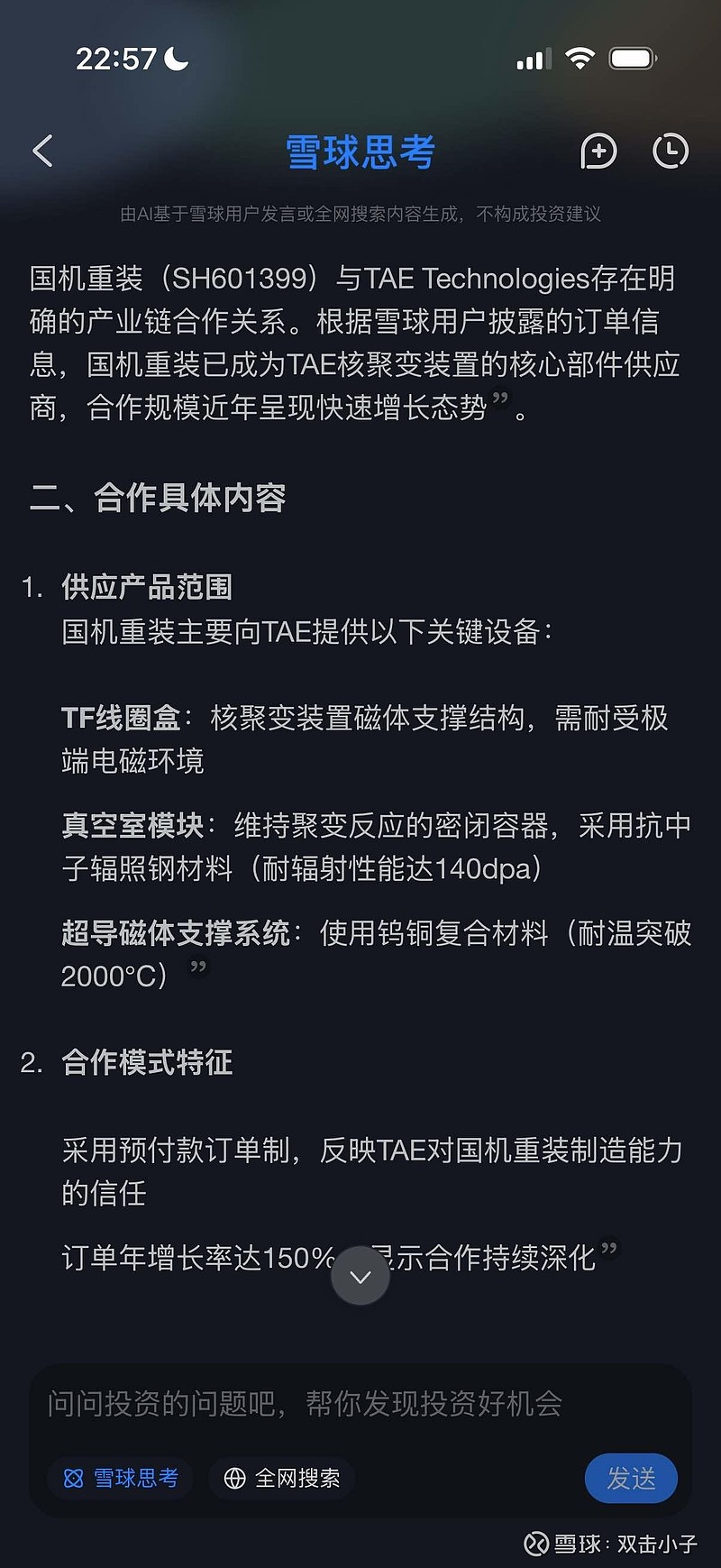The width and height of the screenshot is (721, 1568).
Task: Collapse the page using the downward arrow circle
Action: (360, 1275)
